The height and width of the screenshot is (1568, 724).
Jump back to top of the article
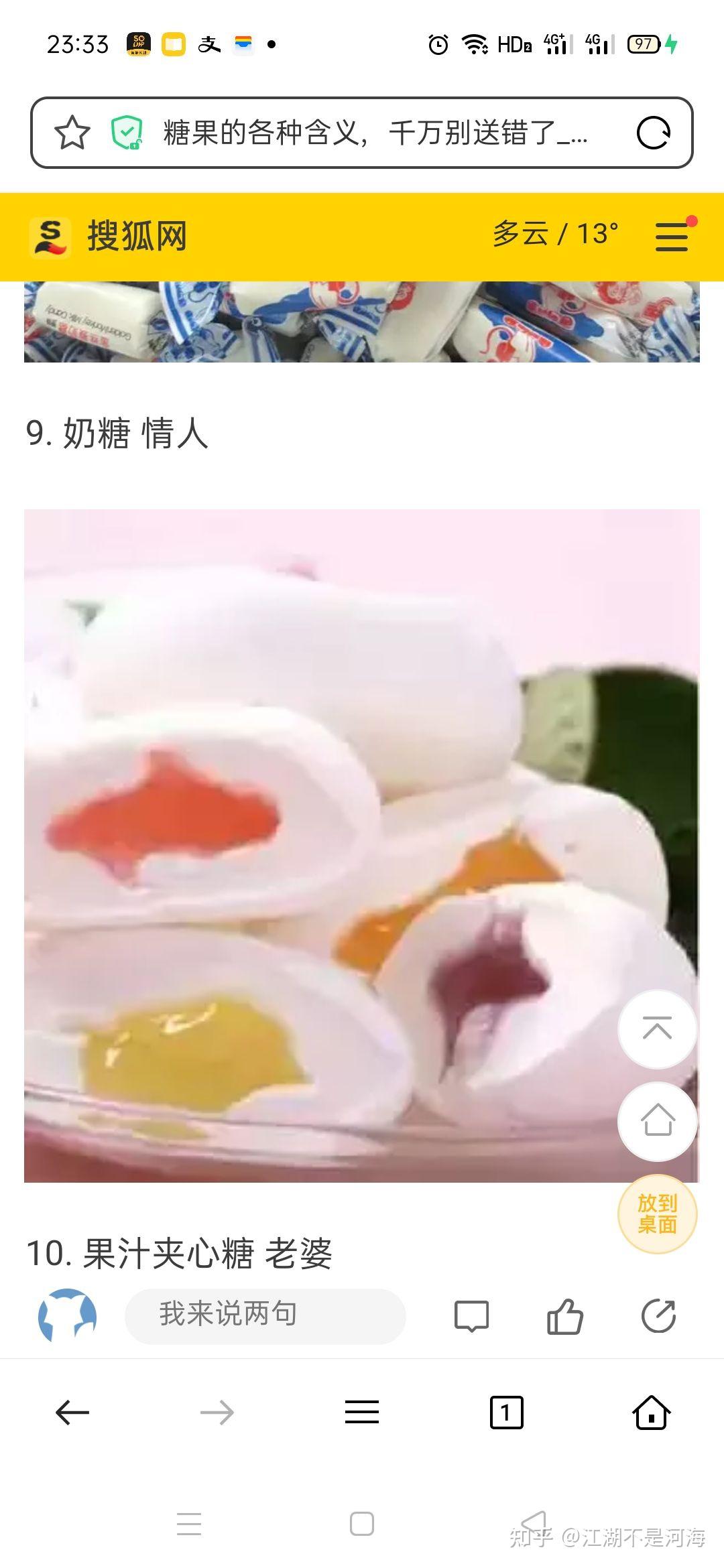pos(657,1029)
